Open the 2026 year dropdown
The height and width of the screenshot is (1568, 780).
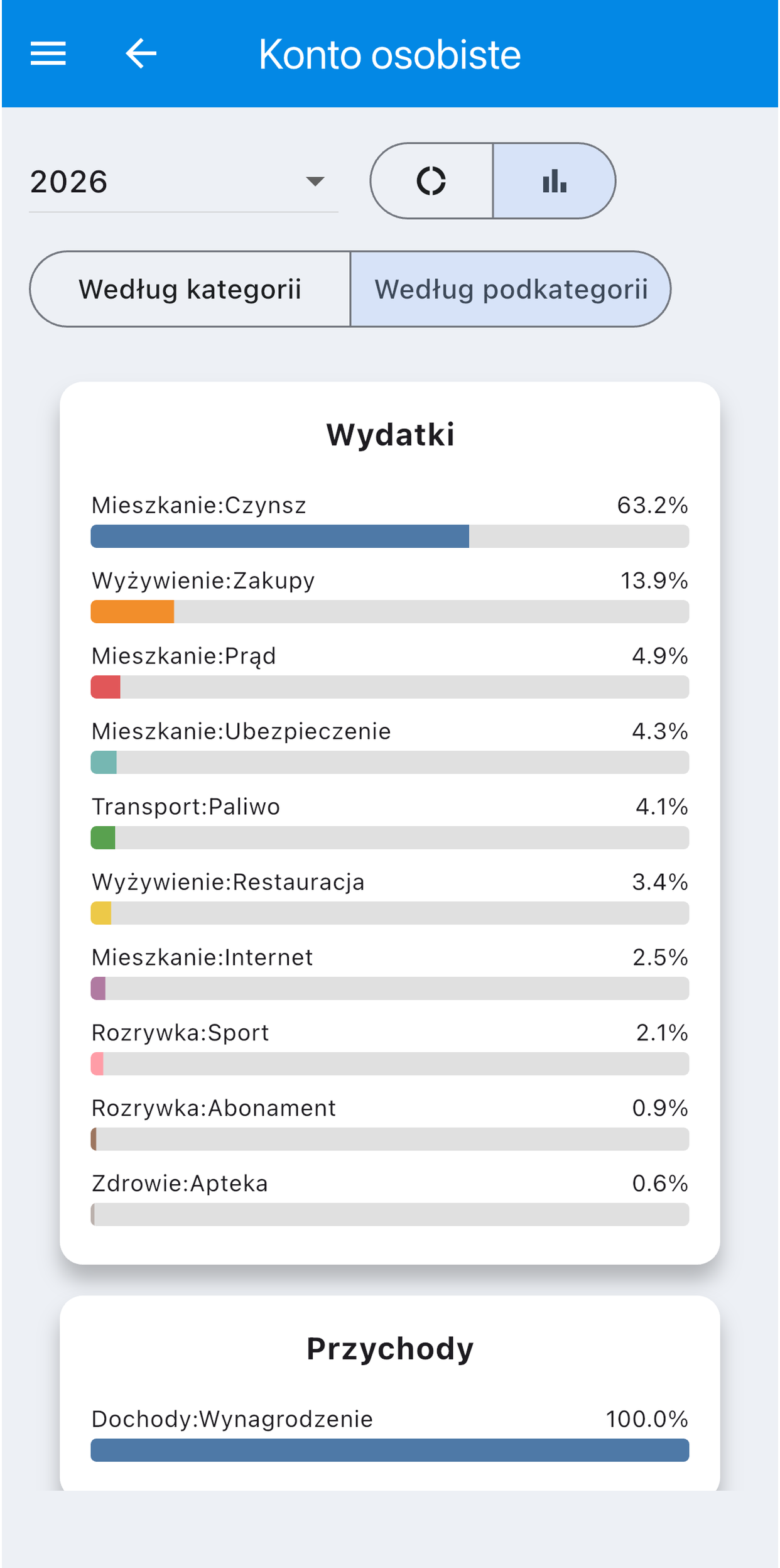(x=183, y=182)
